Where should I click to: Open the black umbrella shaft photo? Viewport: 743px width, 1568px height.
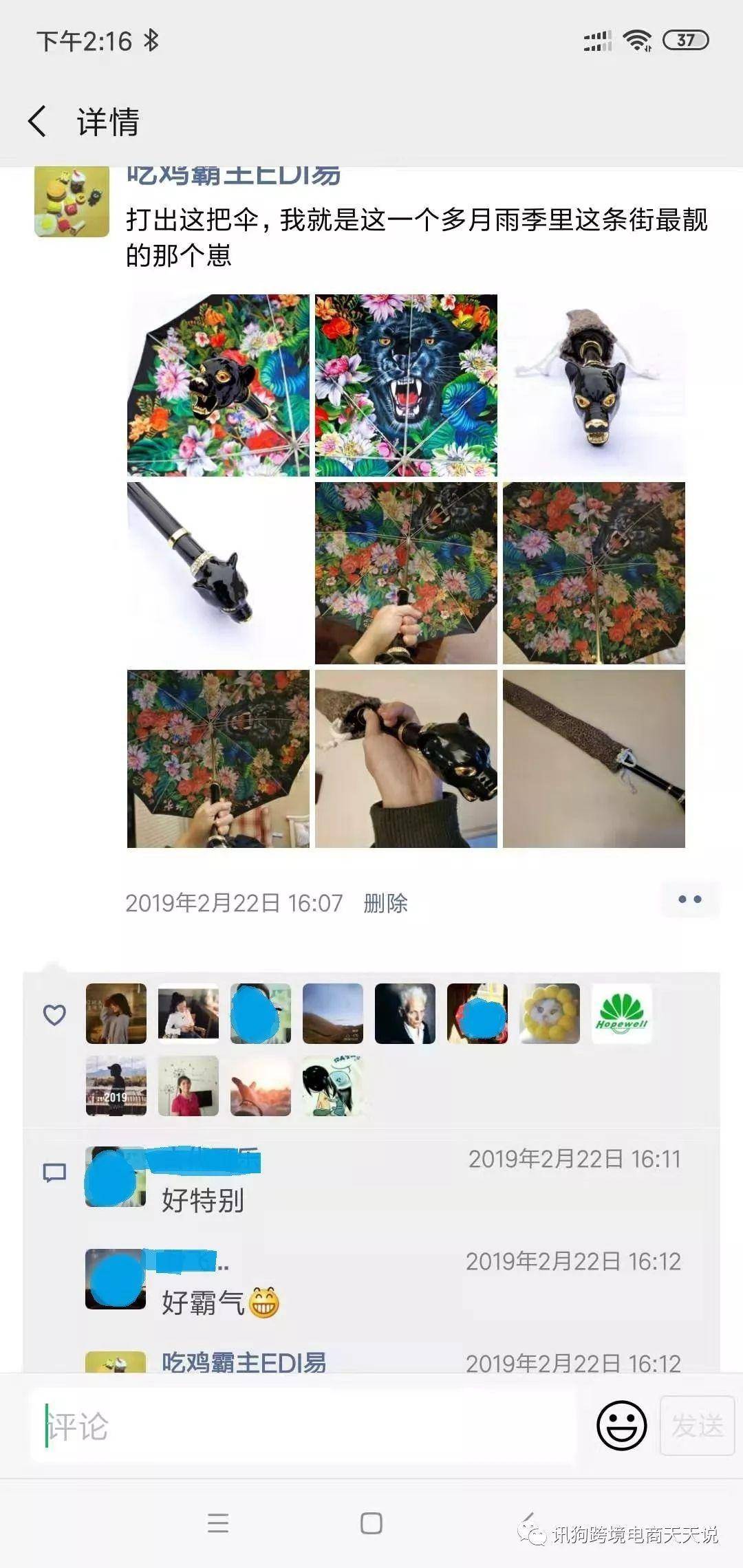[x=218, y=573]
